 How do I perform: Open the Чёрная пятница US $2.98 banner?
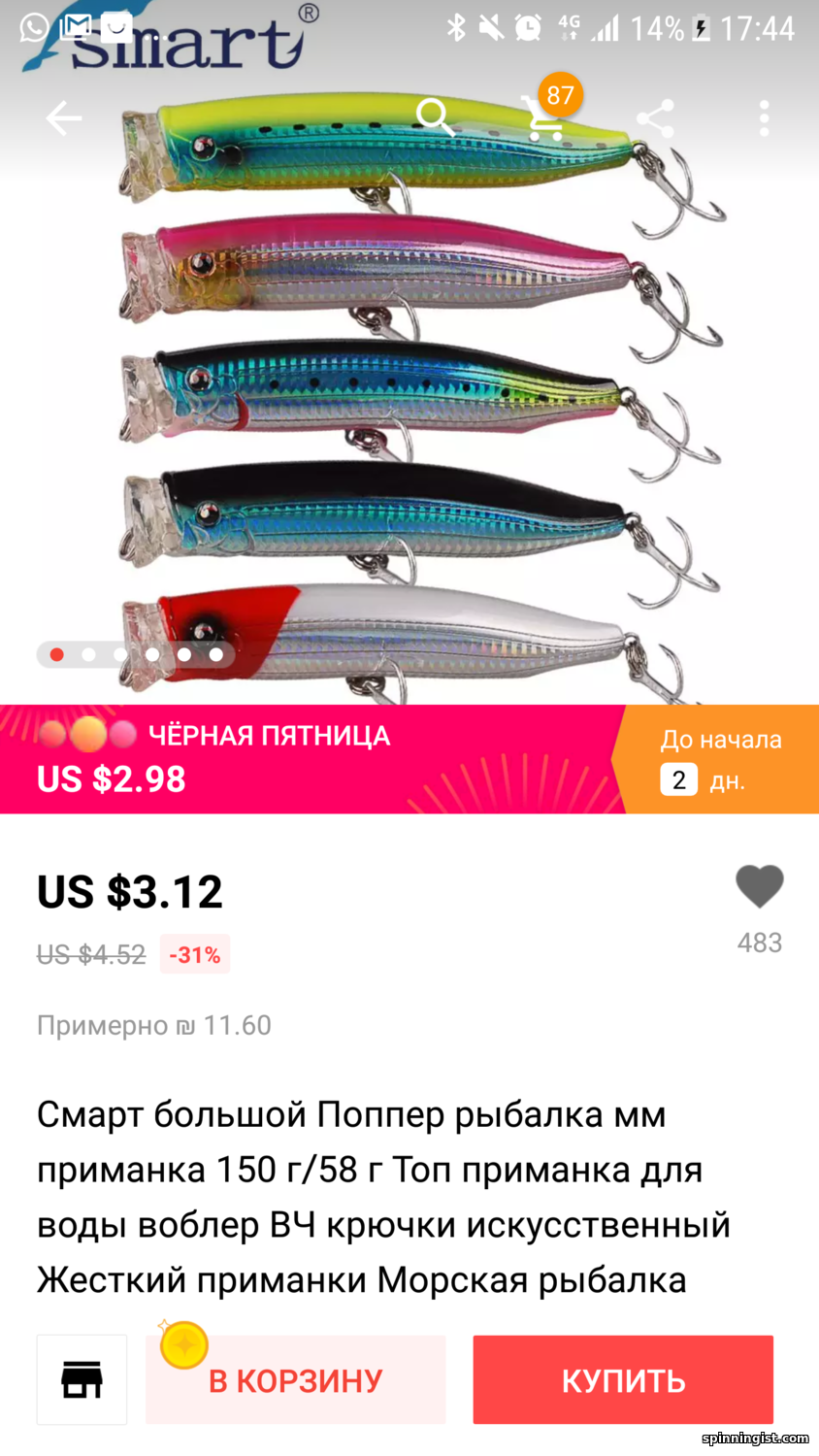(x=311, y=759)
